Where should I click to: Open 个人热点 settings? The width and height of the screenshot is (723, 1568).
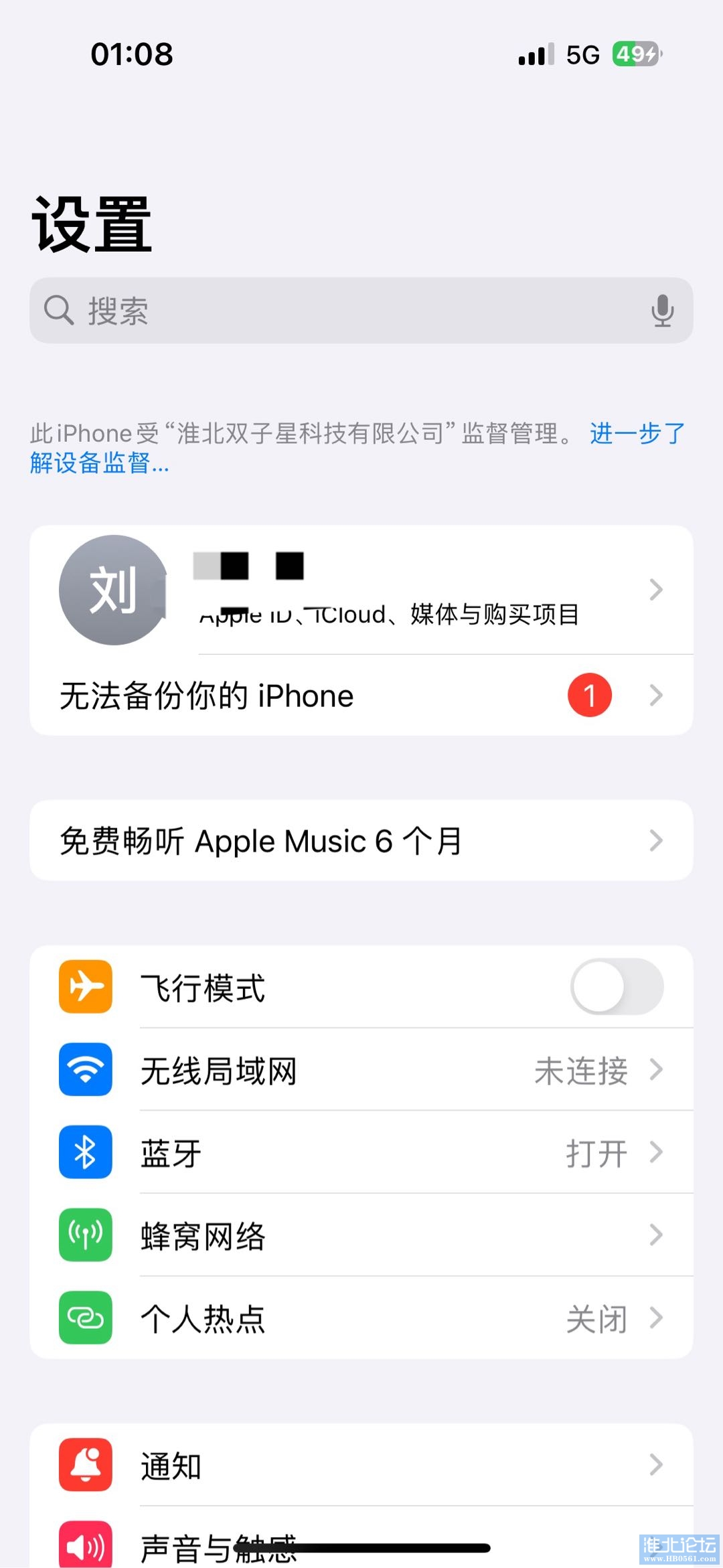pyautogui.click(x=361, y=1318)
